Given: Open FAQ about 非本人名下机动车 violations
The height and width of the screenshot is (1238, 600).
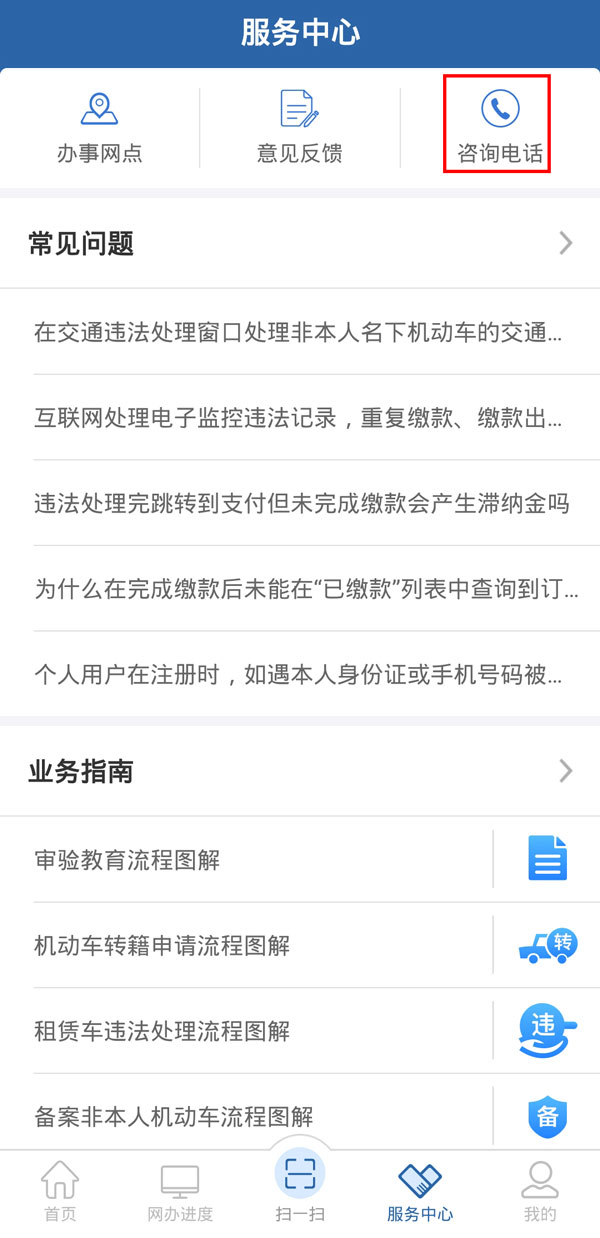Looking at the screenshot, I should pos(298,332).
